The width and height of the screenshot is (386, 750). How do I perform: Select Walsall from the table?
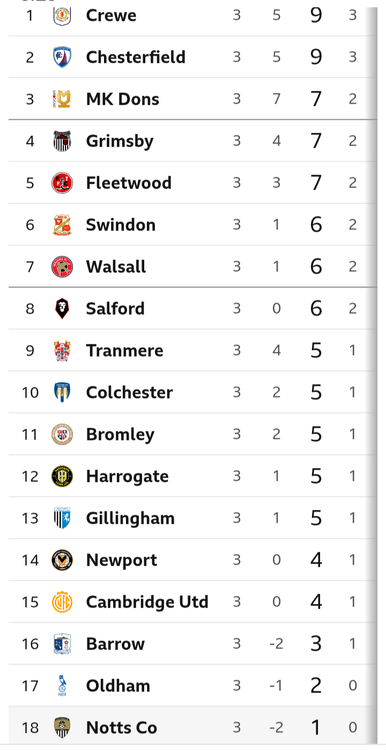click(x=116, y=266)
